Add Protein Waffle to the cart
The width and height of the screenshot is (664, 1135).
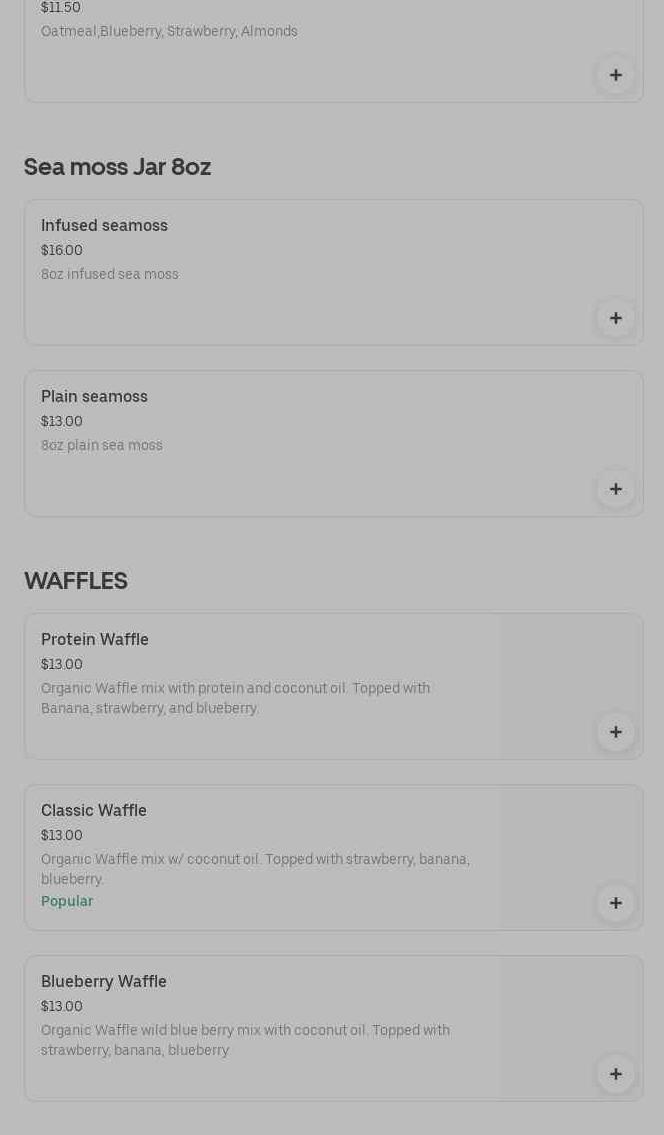tap(615, 733)
